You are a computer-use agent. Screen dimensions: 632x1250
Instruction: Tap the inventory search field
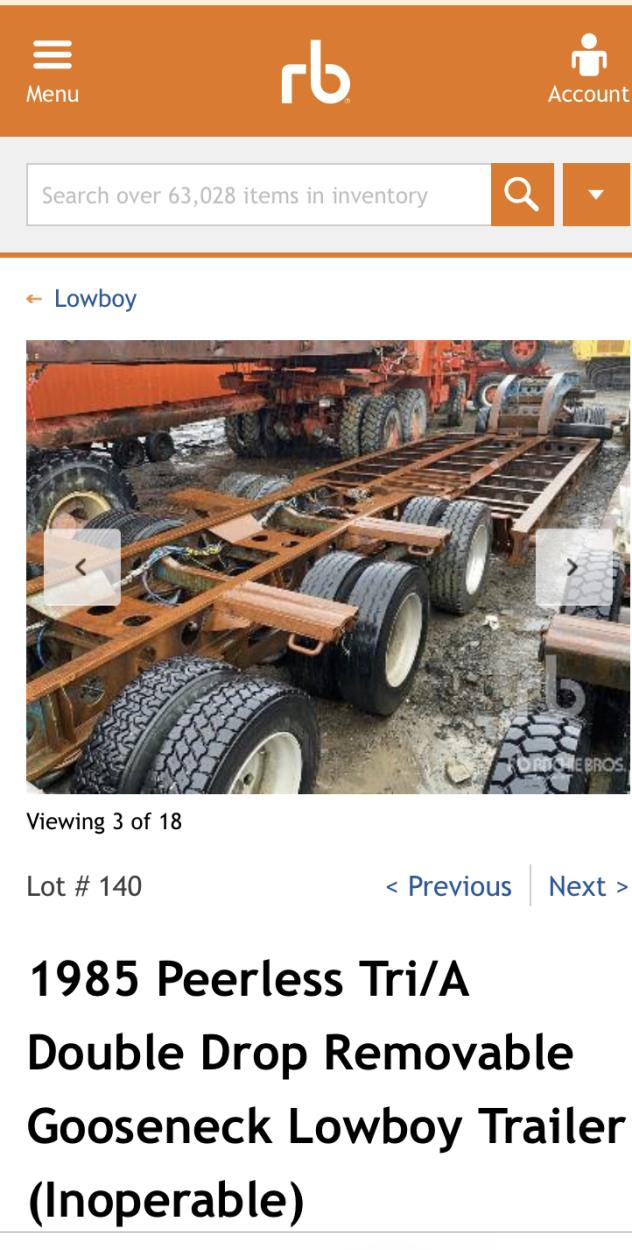(258, 195)
